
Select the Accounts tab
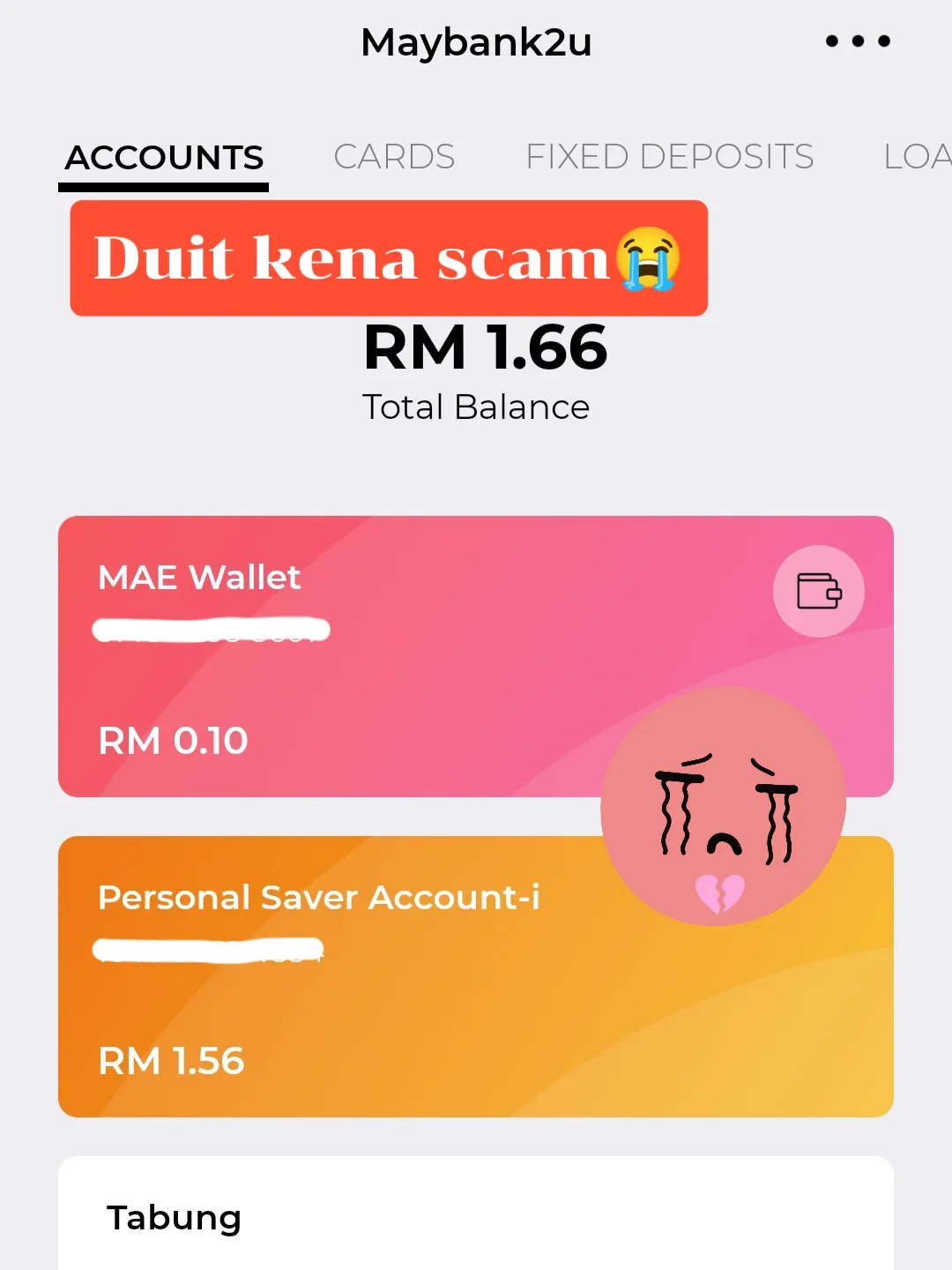pyautogui.click(x=164, y=158)
